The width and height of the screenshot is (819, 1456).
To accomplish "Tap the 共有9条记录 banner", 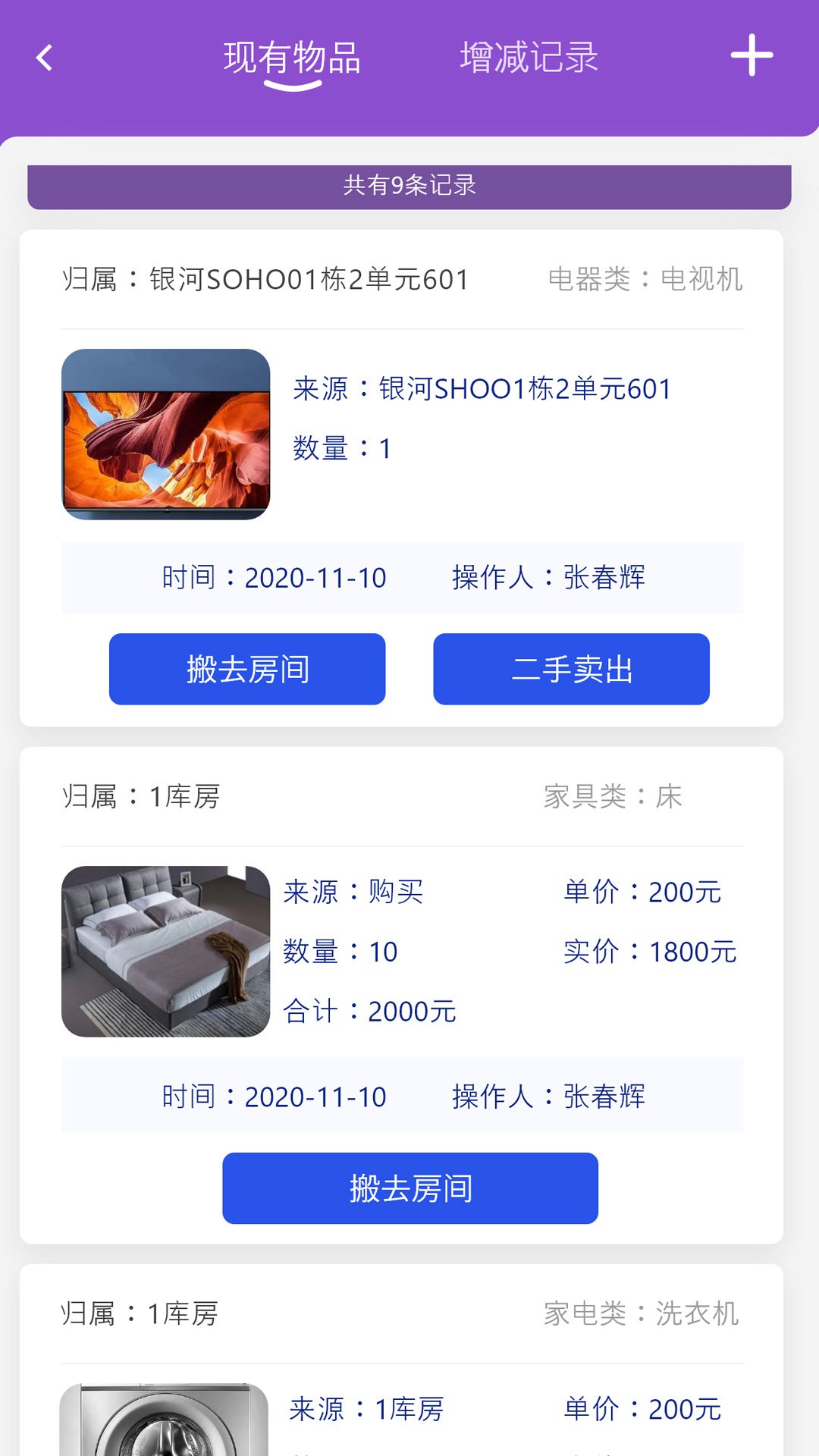I will [409, 184].
